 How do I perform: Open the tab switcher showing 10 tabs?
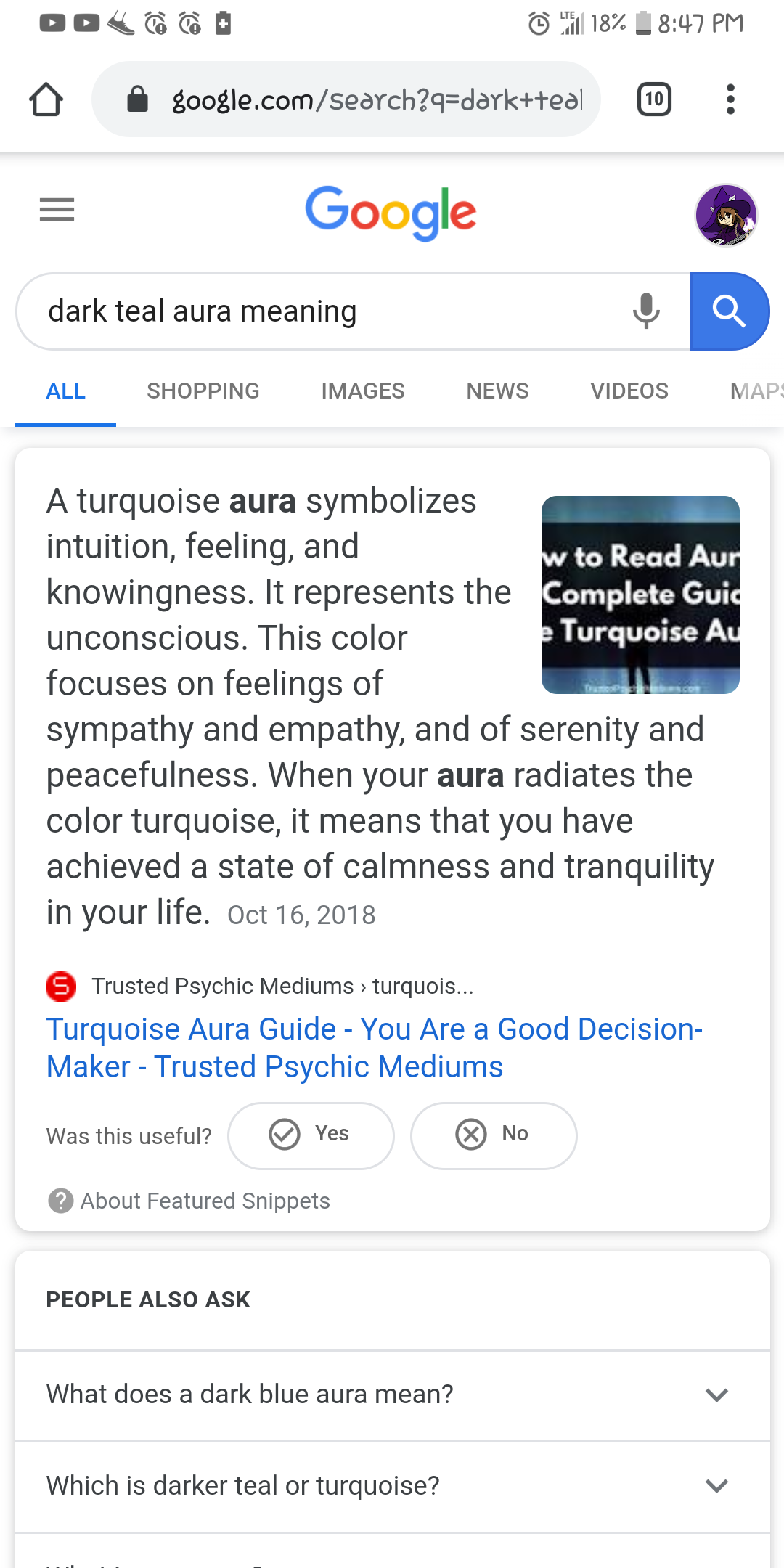[654, 99]
